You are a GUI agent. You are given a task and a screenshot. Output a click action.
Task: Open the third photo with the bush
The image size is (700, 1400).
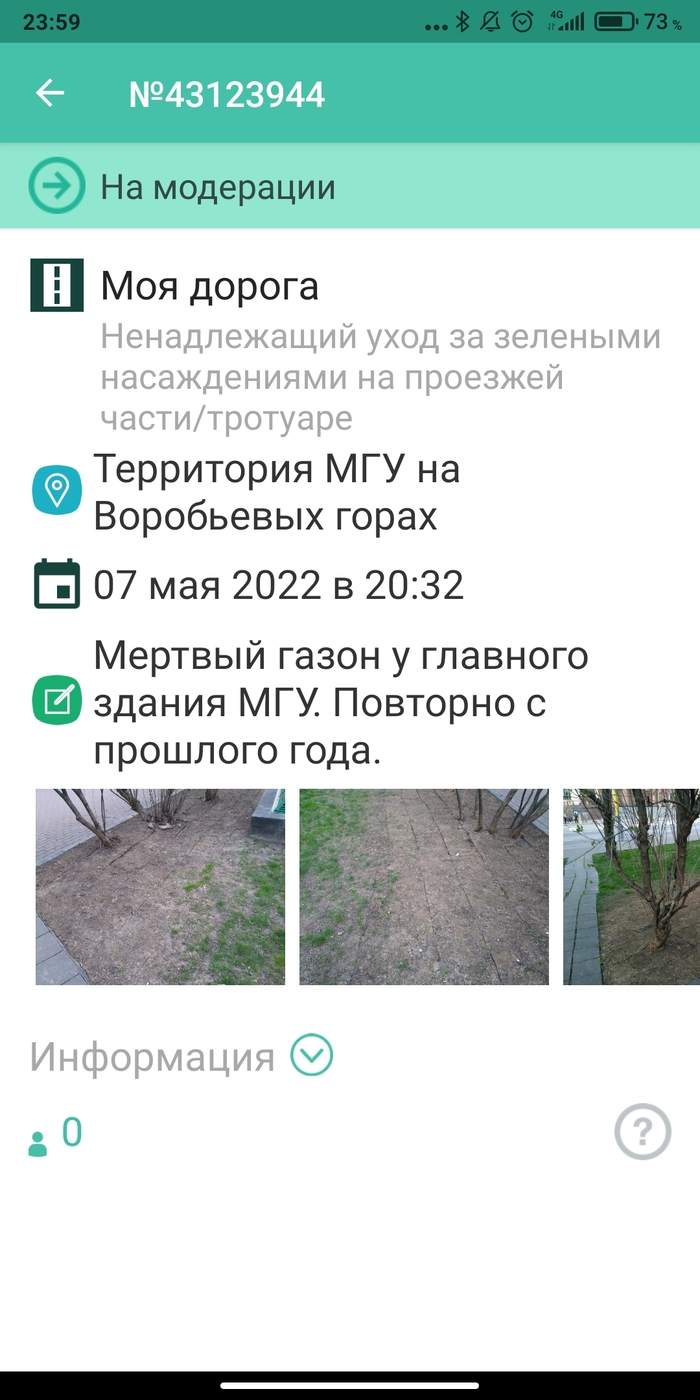(632, 886)
